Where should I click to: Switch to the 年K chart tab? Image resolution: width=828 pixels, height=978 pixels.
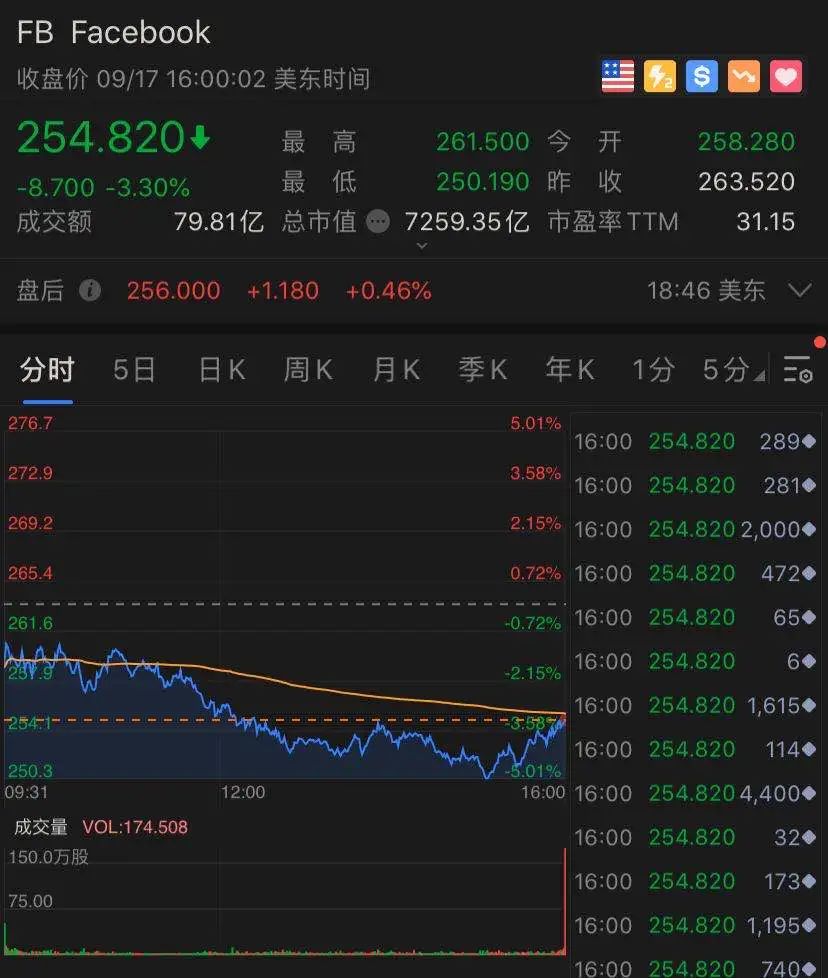click(x=569, y=370)
